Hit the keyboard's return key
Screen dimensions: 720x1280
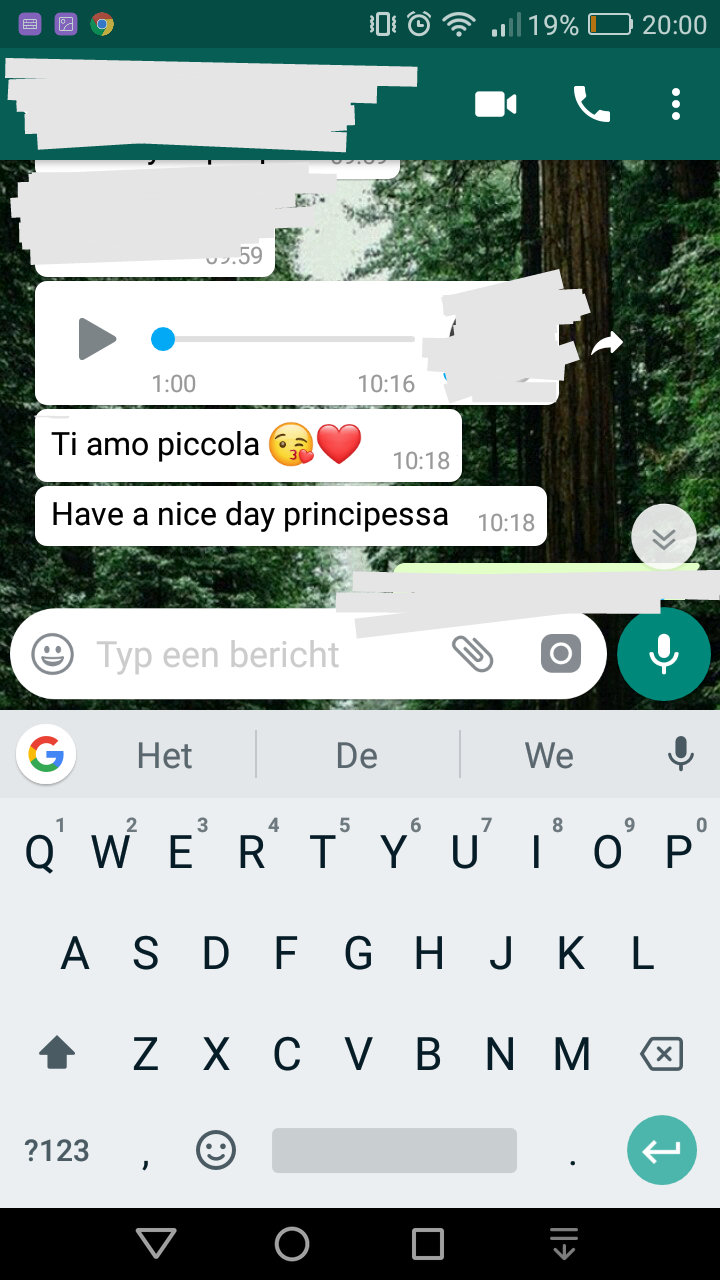[661, 1151]
